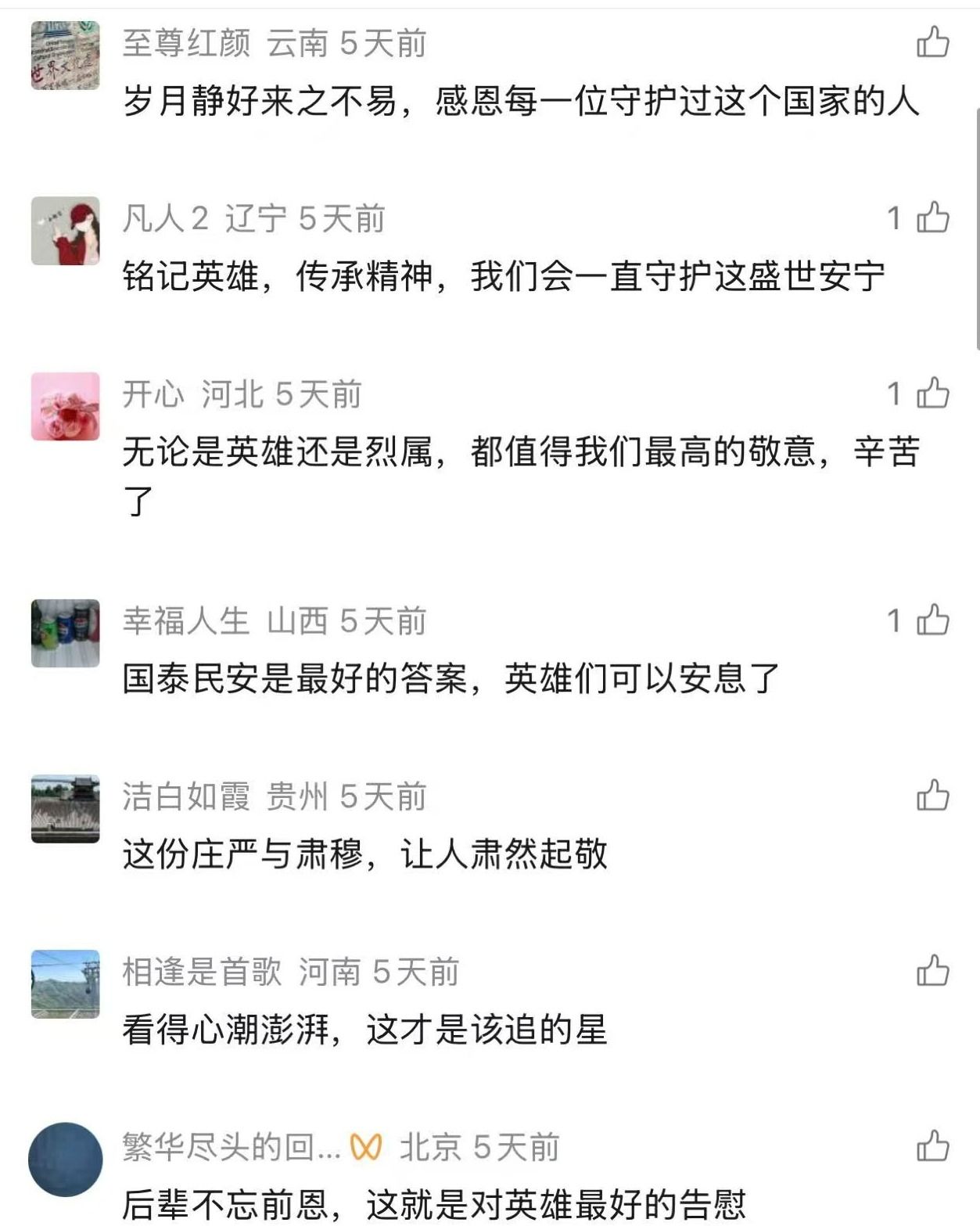Visit 繁华尽头的回… profile via avatar

66,1159
